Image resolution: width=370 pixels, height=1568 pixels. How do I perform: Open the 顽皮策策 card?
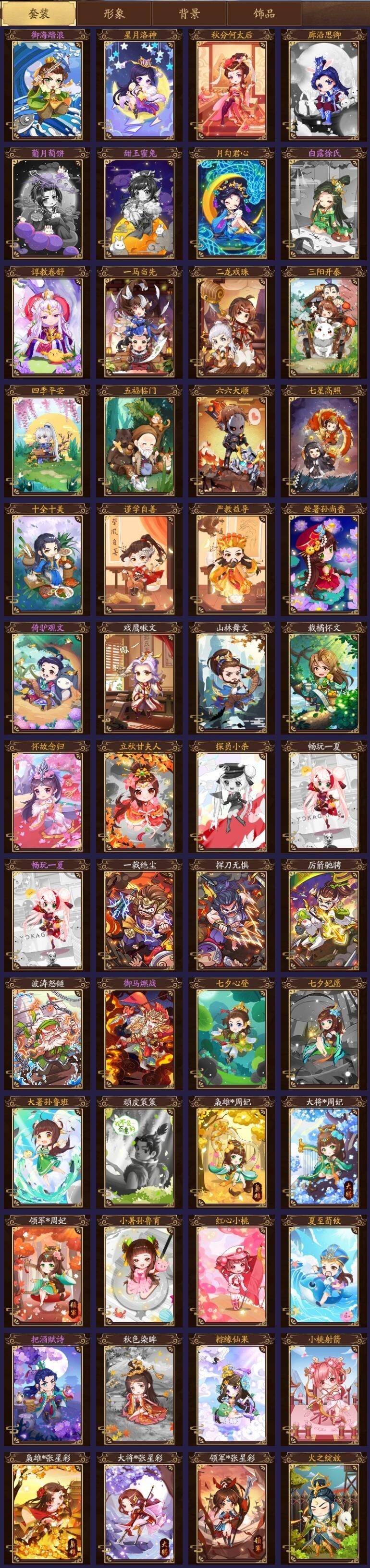pos(139,1154)
